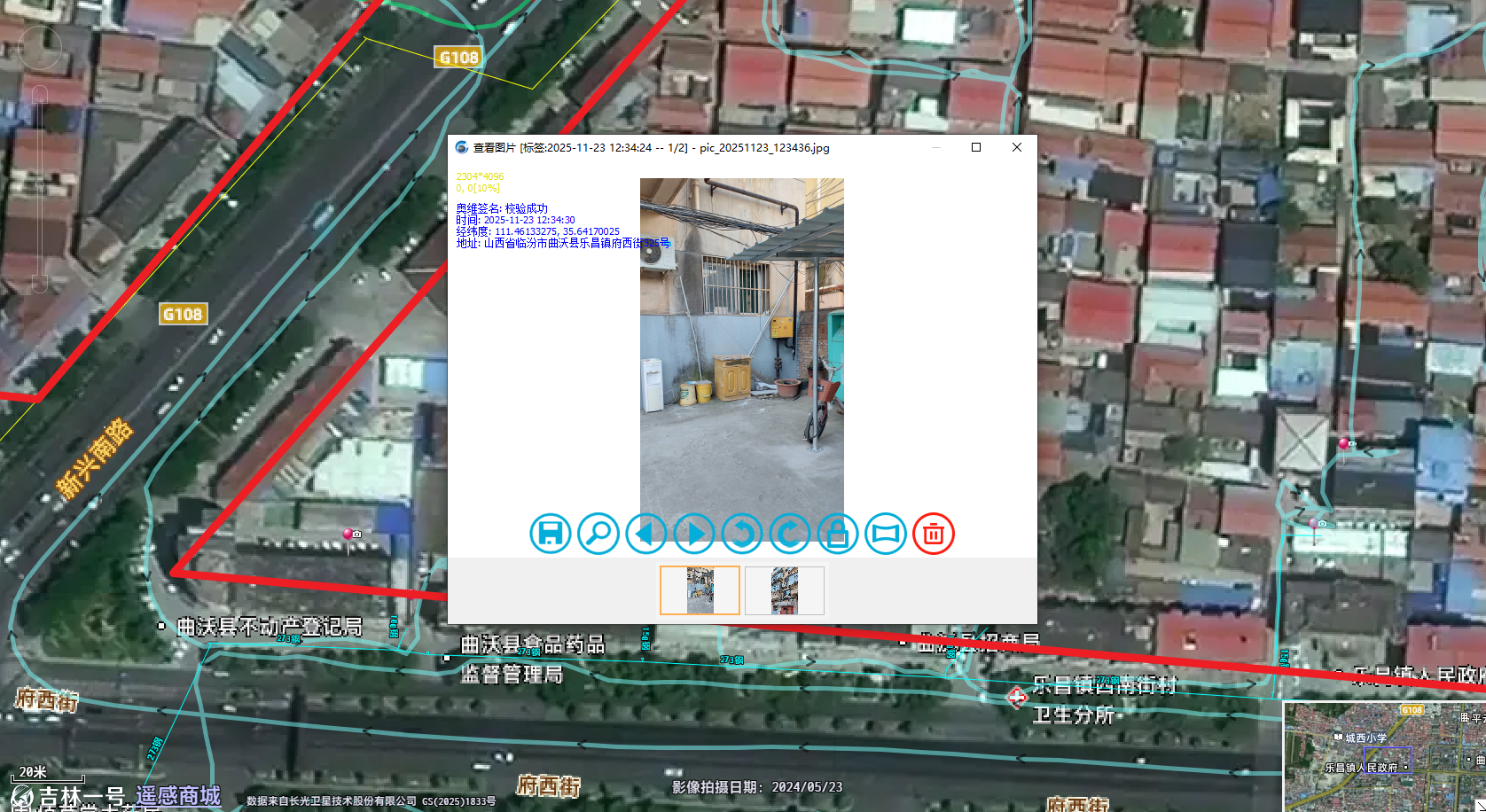Delete the current photo
The image size is (1486, 812).
point(934,534)
